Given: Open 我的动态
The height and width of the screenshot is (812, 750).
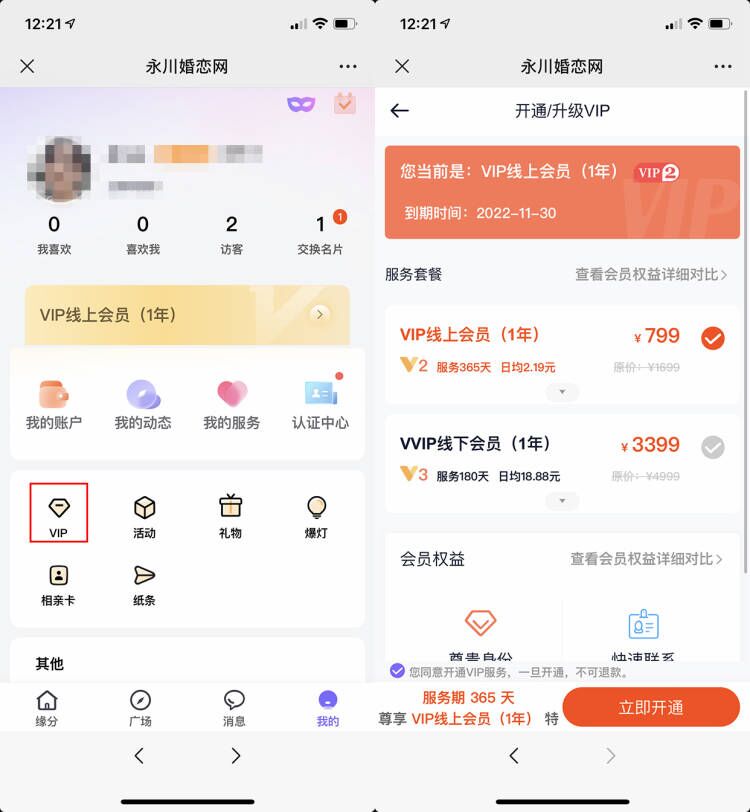Looking at the screenshot, I should [143, 404].
